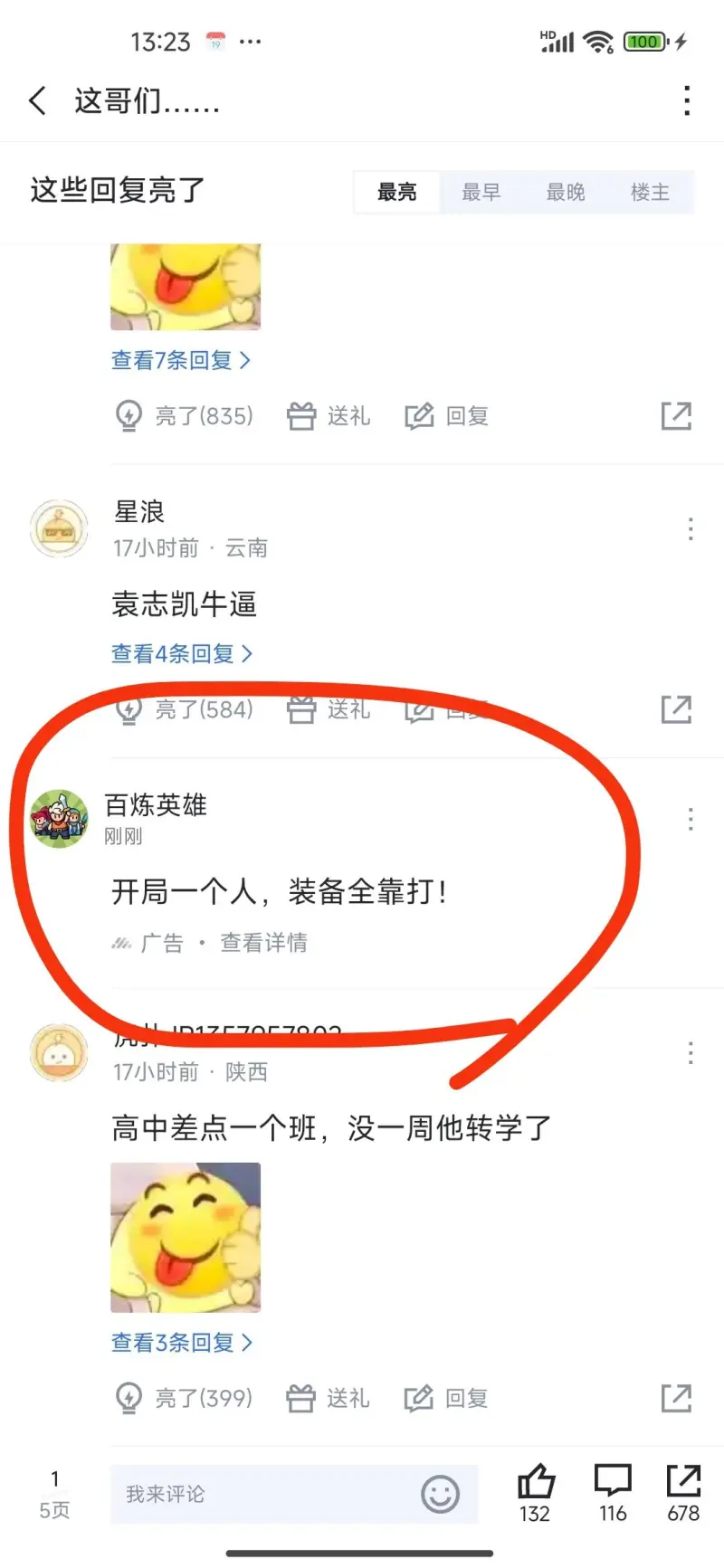Screen dimensions: 724x1568
Task: Open the overflow menu in the top bar
Action: coord(688,100)
